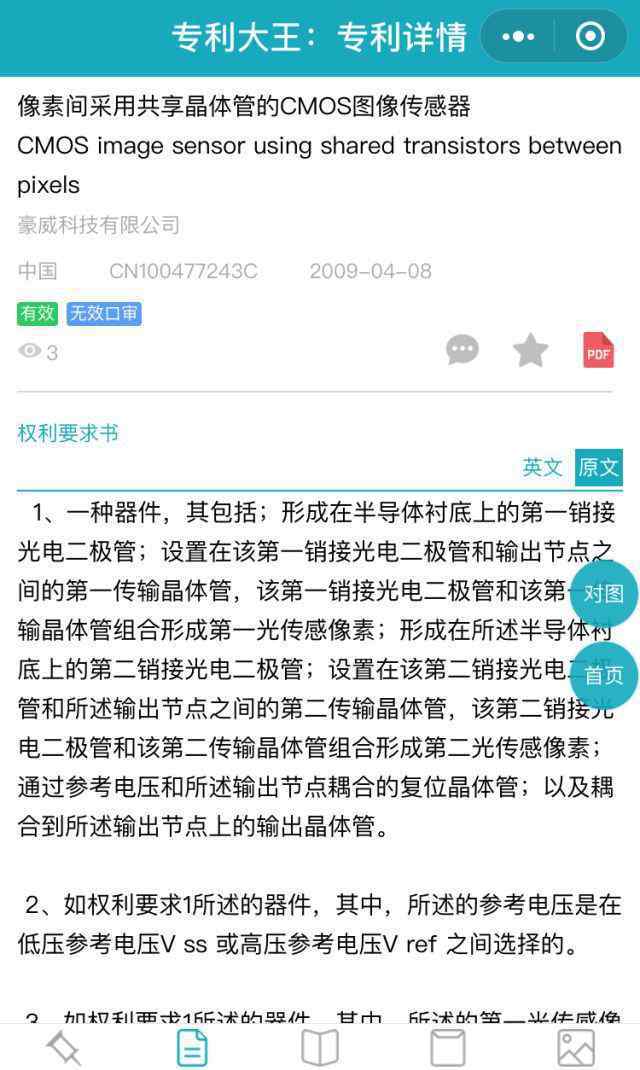Open the open-book tab

click(319, 1047)
